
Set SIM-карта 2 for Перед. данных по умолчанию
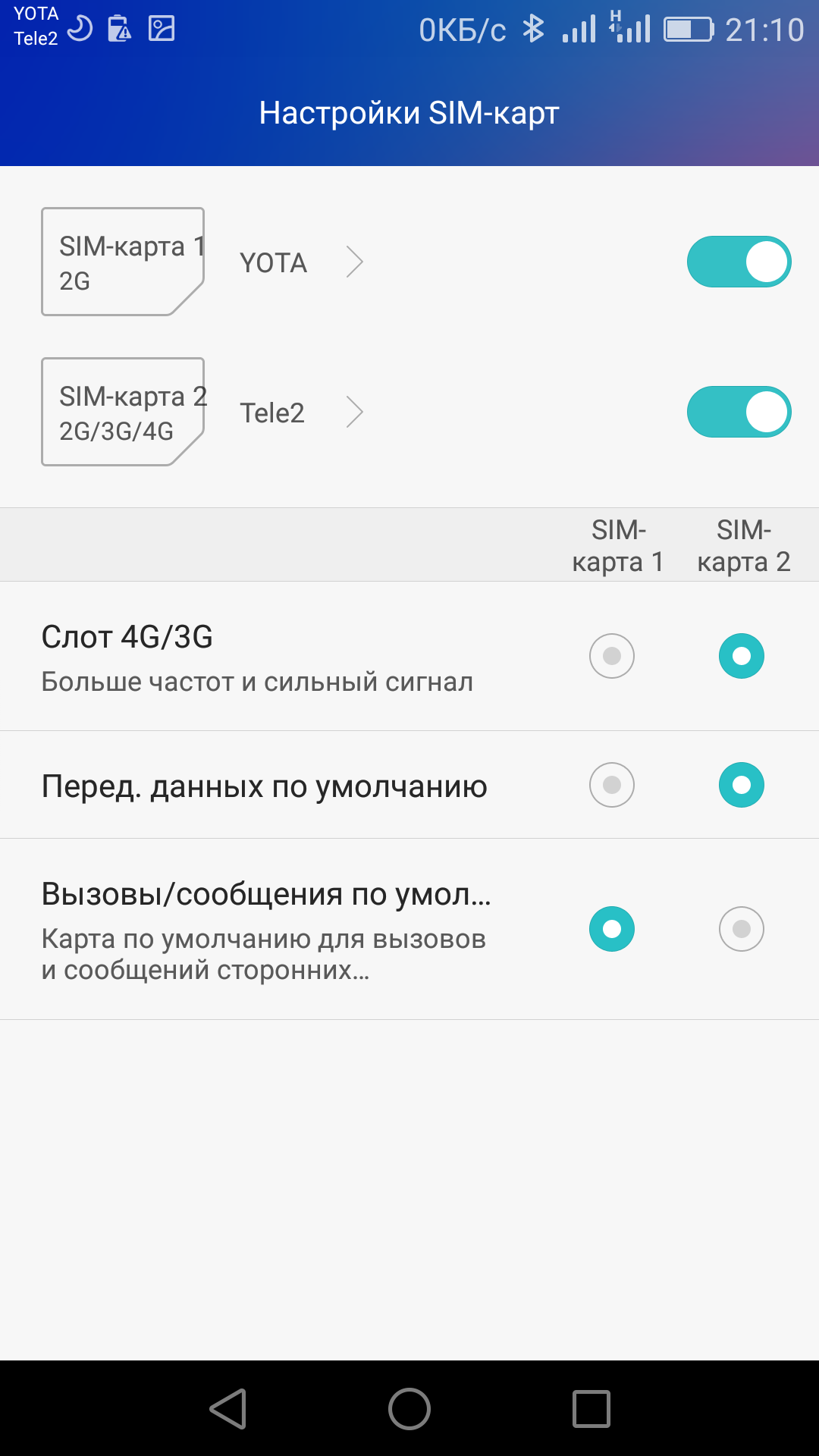point(742,785)
